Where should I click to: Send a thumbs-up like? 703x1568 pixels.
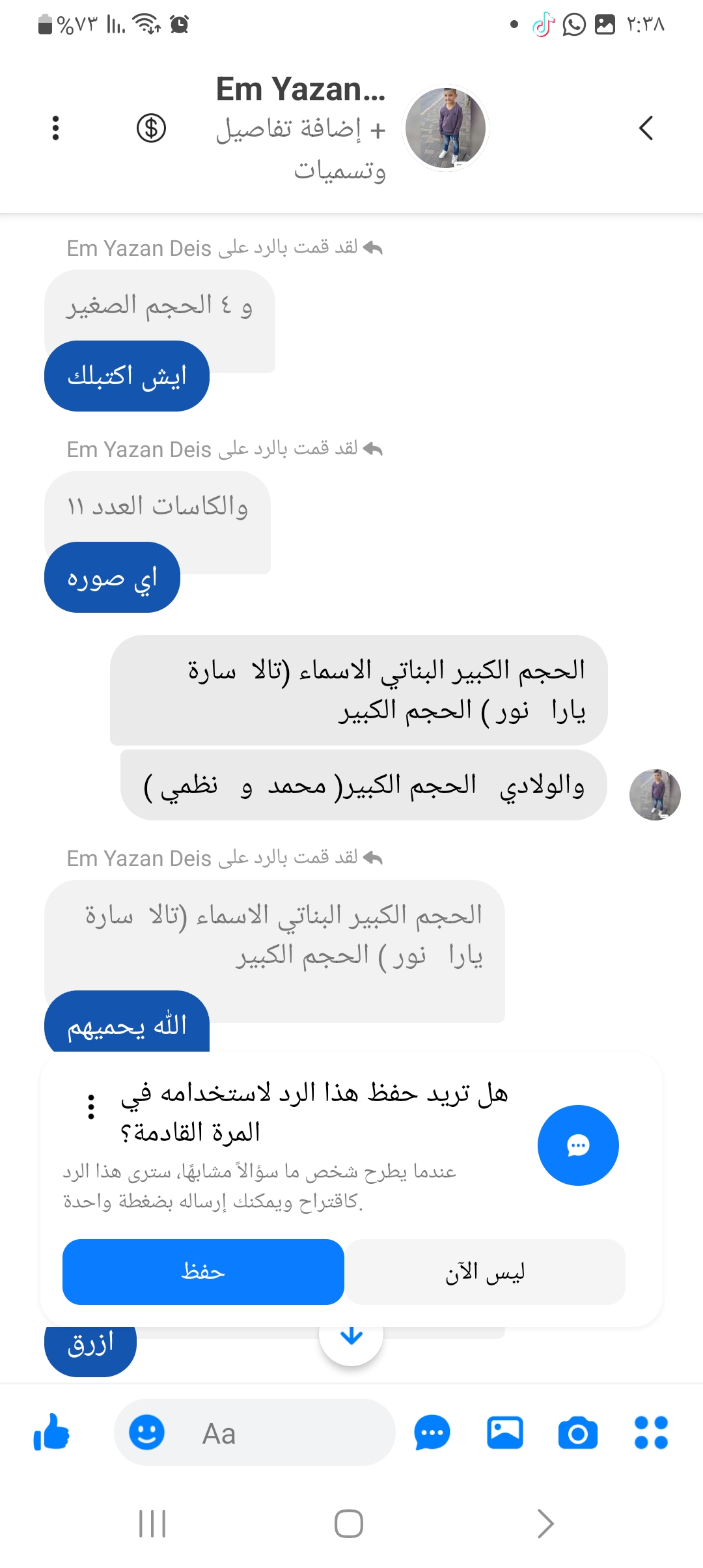51,1433
